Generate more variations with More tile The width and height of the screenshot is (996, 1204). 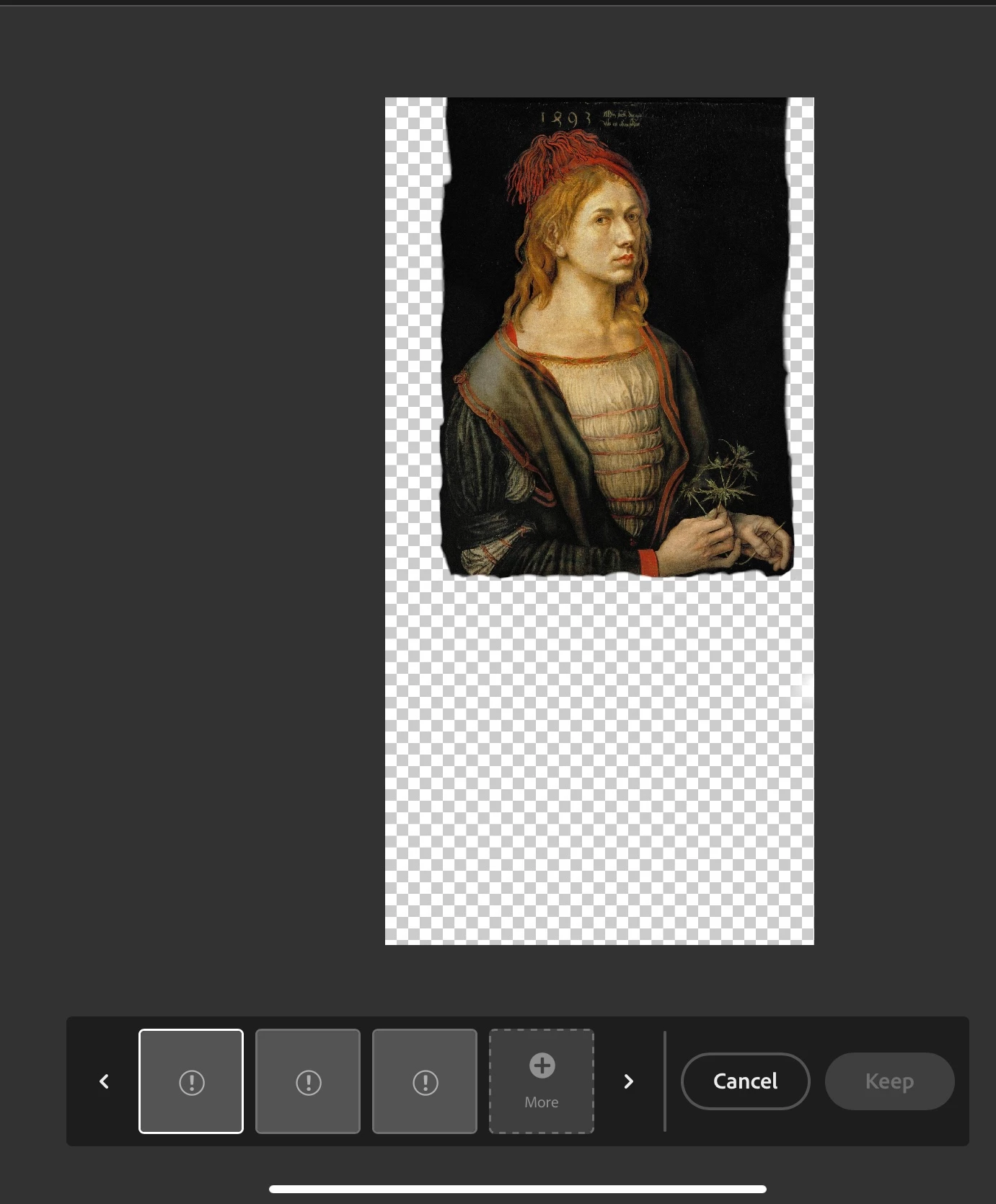542,1081
